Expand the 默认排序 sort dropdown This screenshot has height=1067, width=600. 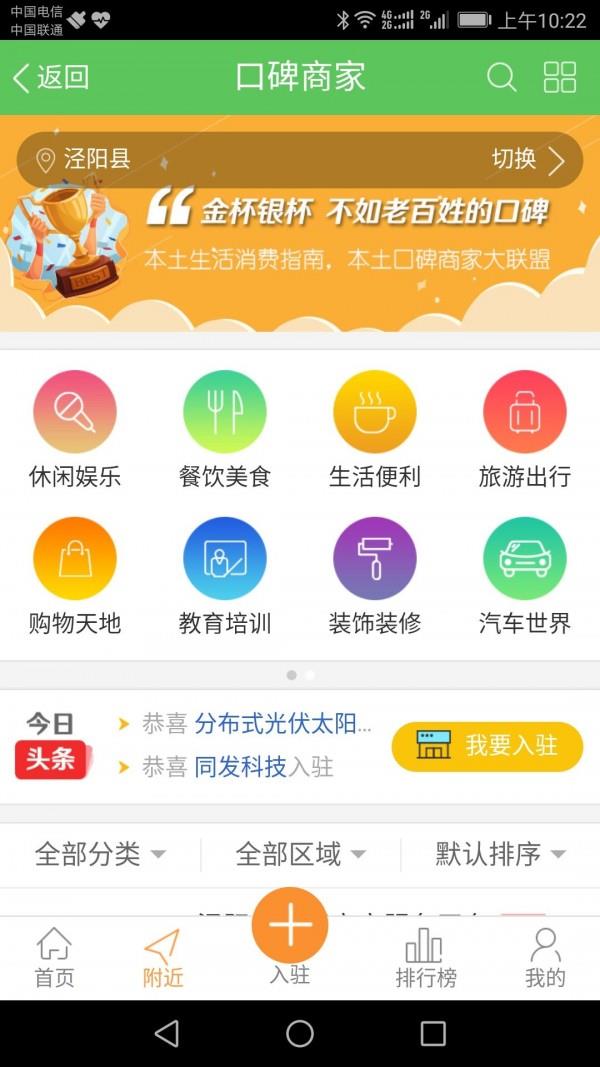(x=500, y=854)
